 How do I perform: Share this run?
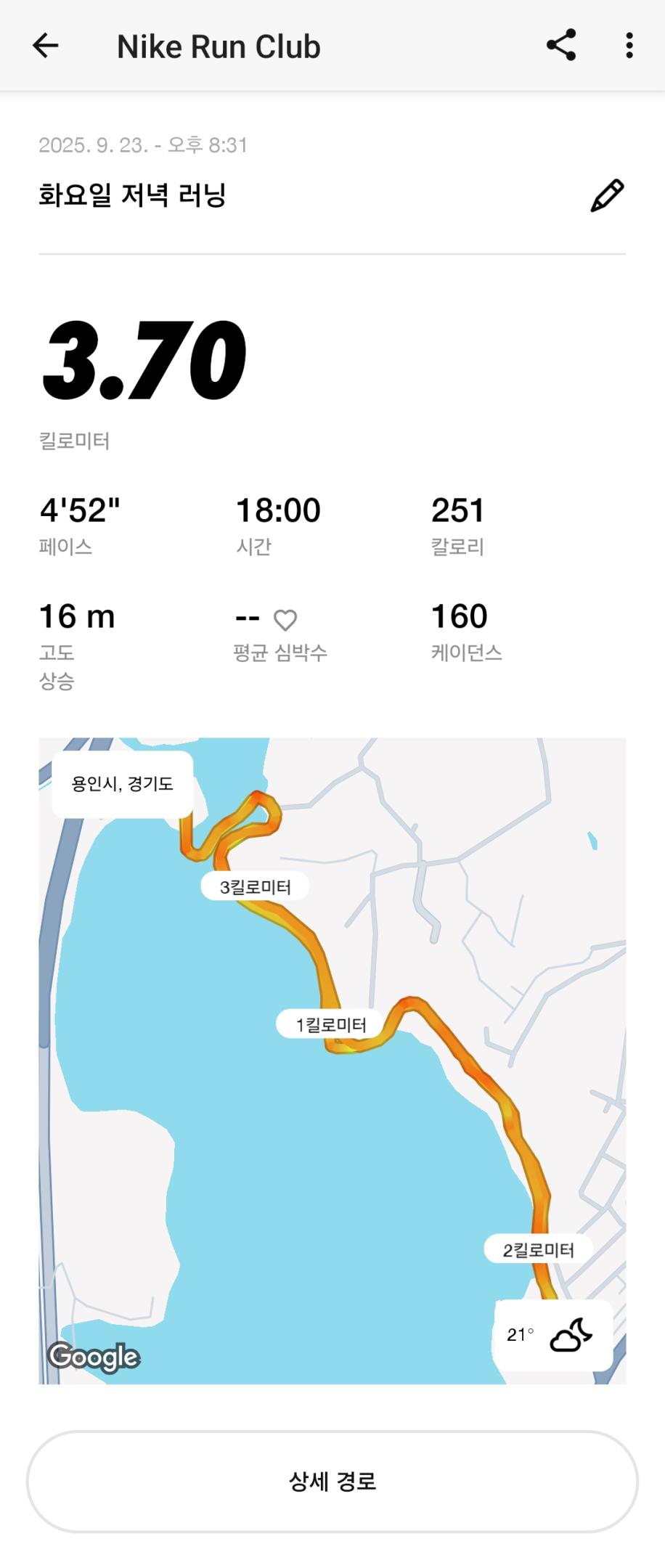[x=561, y=46]
